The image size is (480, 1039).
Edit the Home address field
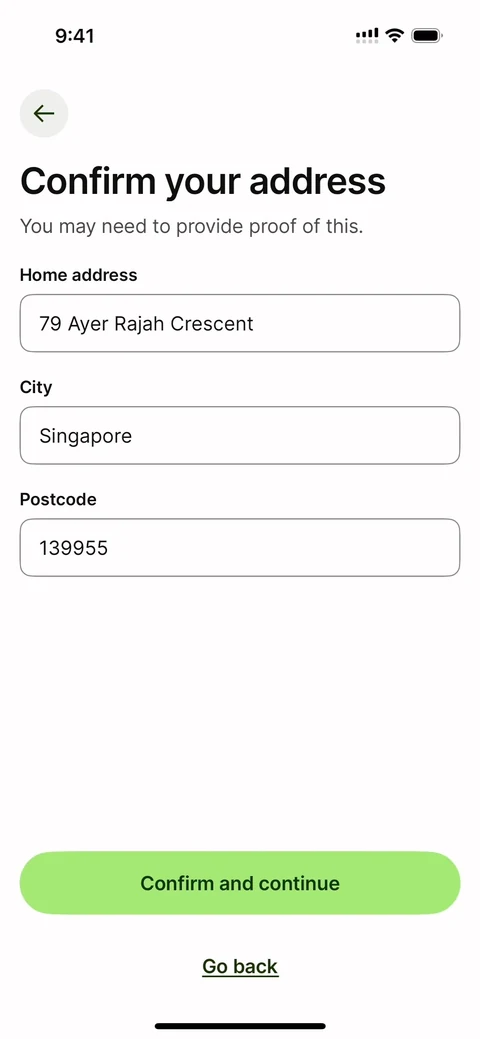click(x=240, y=323)
